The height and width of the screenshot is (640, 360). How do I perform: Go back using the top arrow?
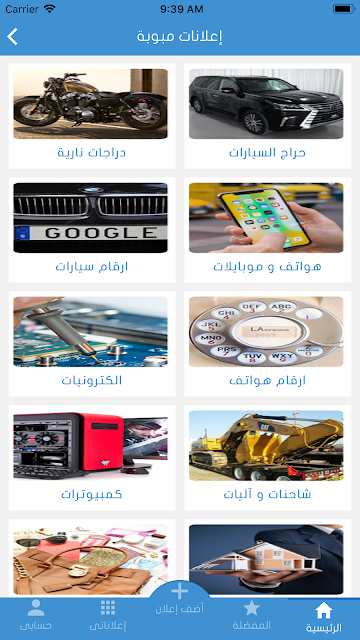(x=12, y=37)
